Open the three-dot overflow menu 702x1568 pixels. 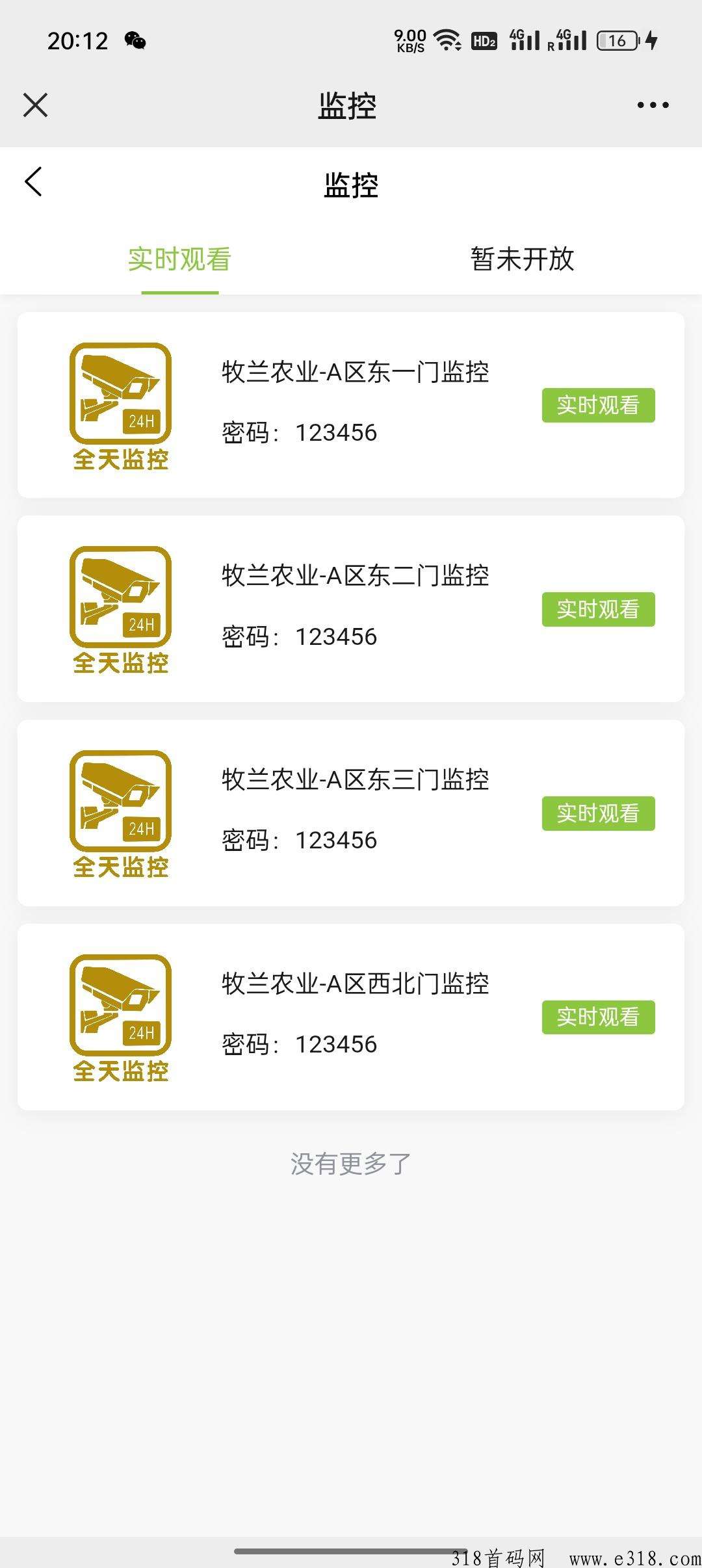pyautogui.click(x=653, y=105)
